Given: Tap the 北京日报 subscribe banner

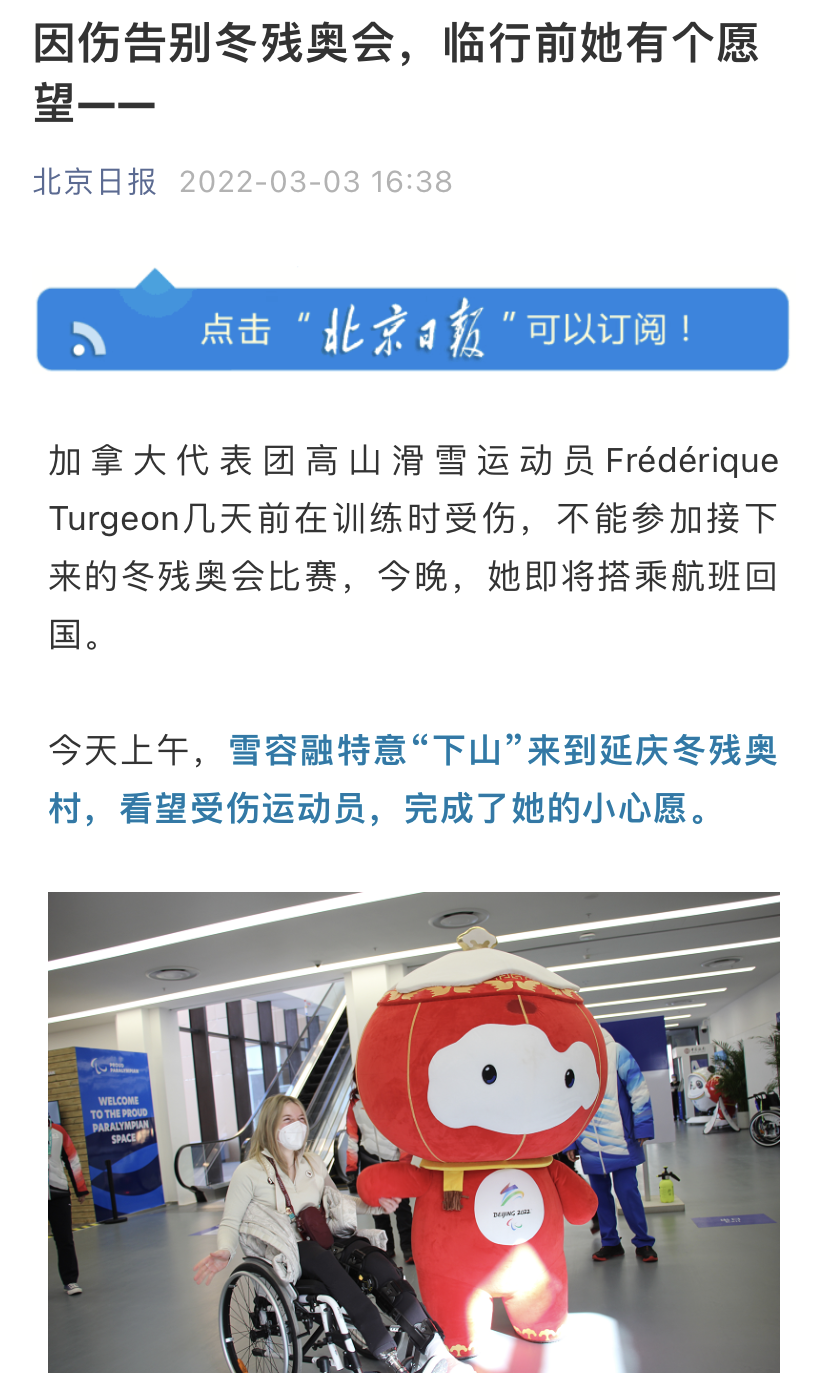Looking at the screenshot, I should [x=412, y=329].
